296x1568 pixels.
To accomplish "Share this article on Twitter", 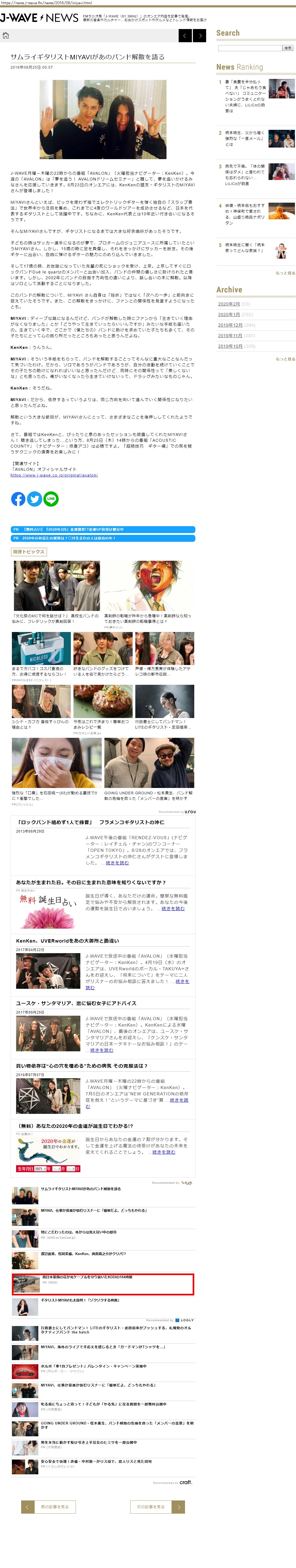I will pos(35,499).
